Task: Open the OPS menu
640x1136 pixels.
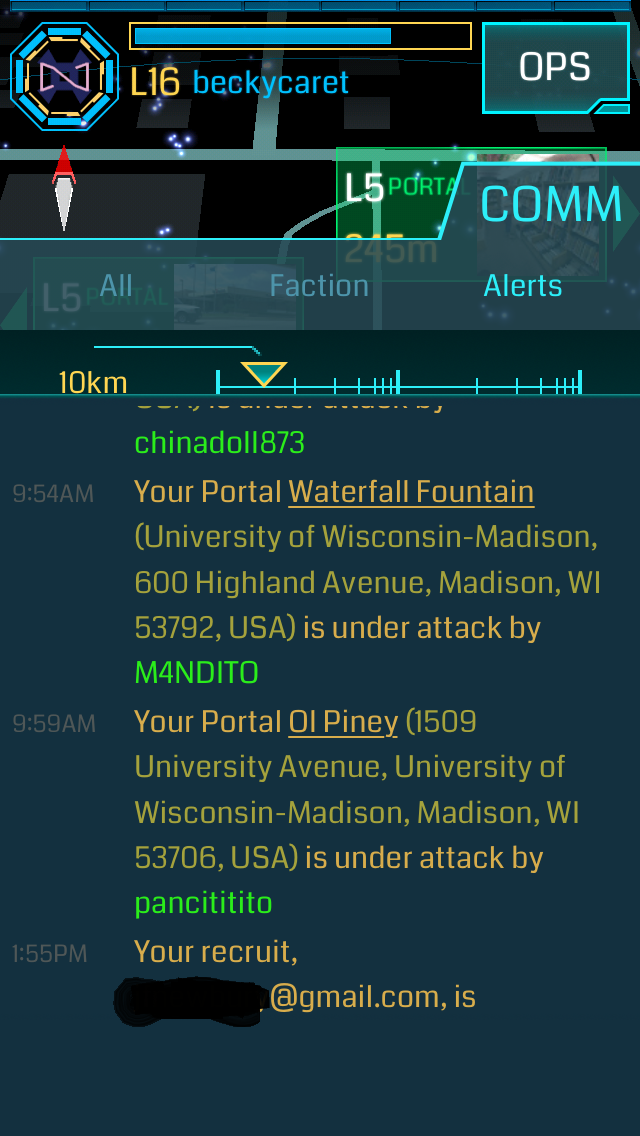Action: click(x=554, y=68)
